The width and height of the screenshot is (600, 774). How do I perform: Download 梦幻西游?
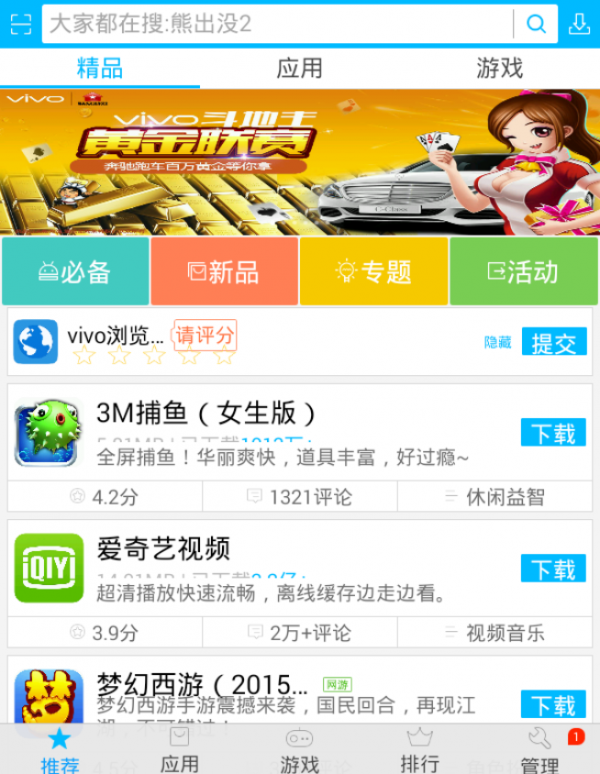point(553,705)
